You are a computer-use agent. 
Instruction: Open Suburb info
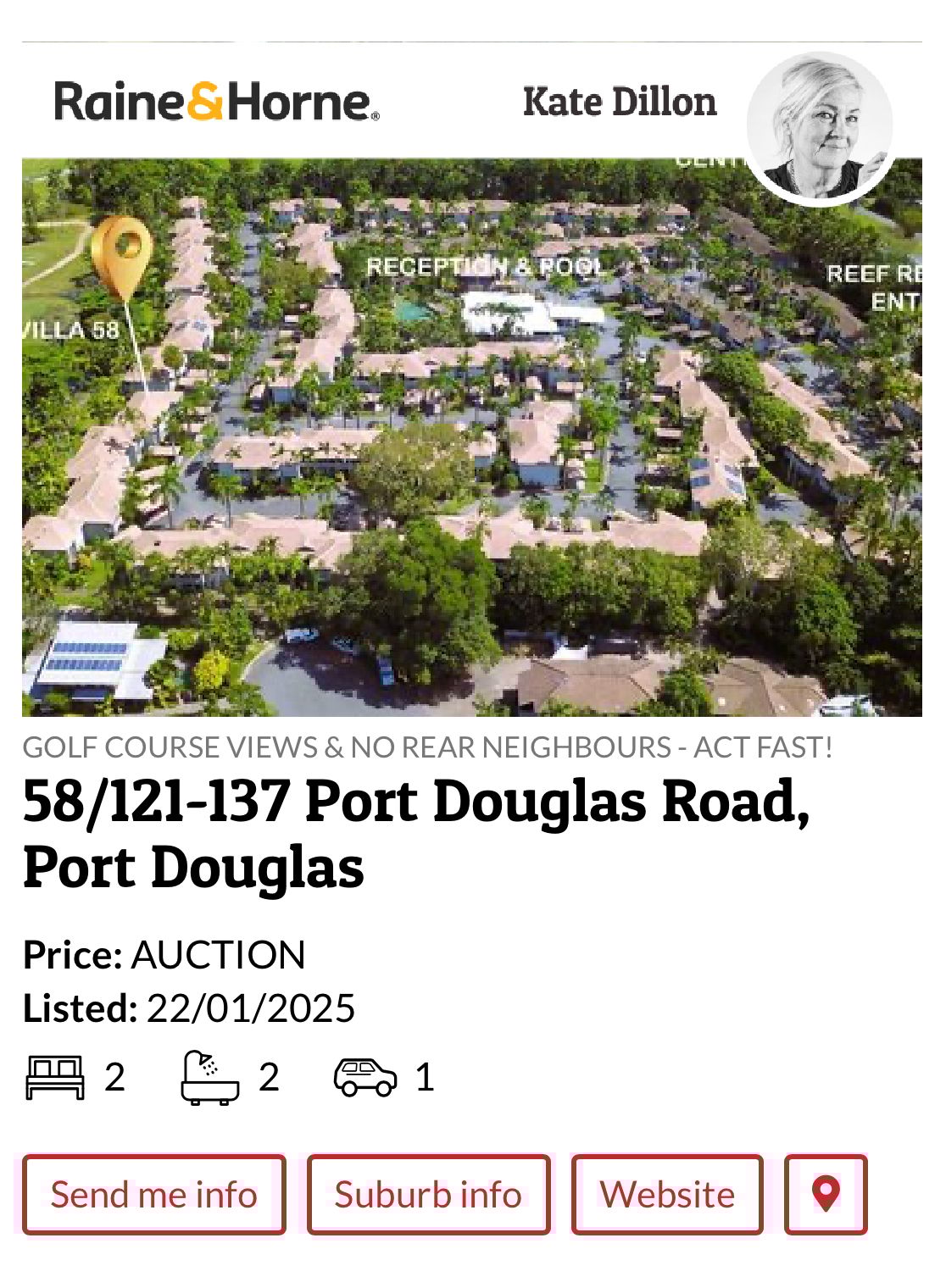428,1194
